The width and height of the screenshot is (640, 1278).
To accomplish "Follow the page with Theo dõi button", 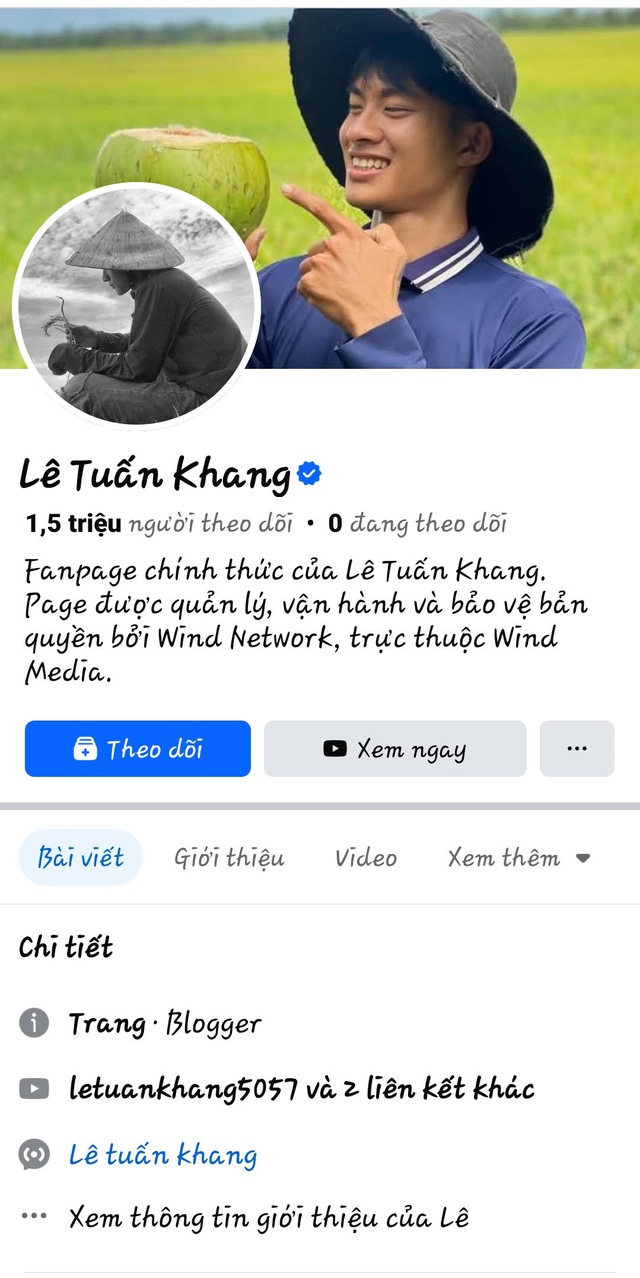I will 138,749.
